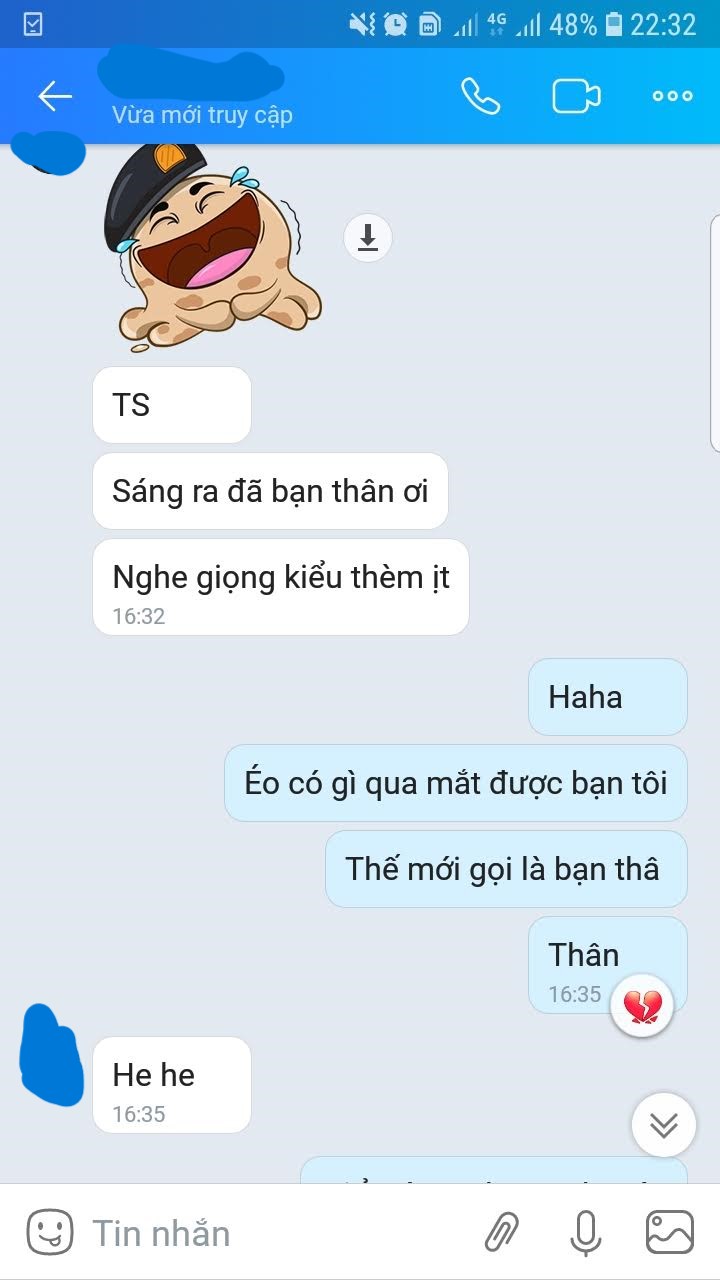Start a video call

(576, 96)
